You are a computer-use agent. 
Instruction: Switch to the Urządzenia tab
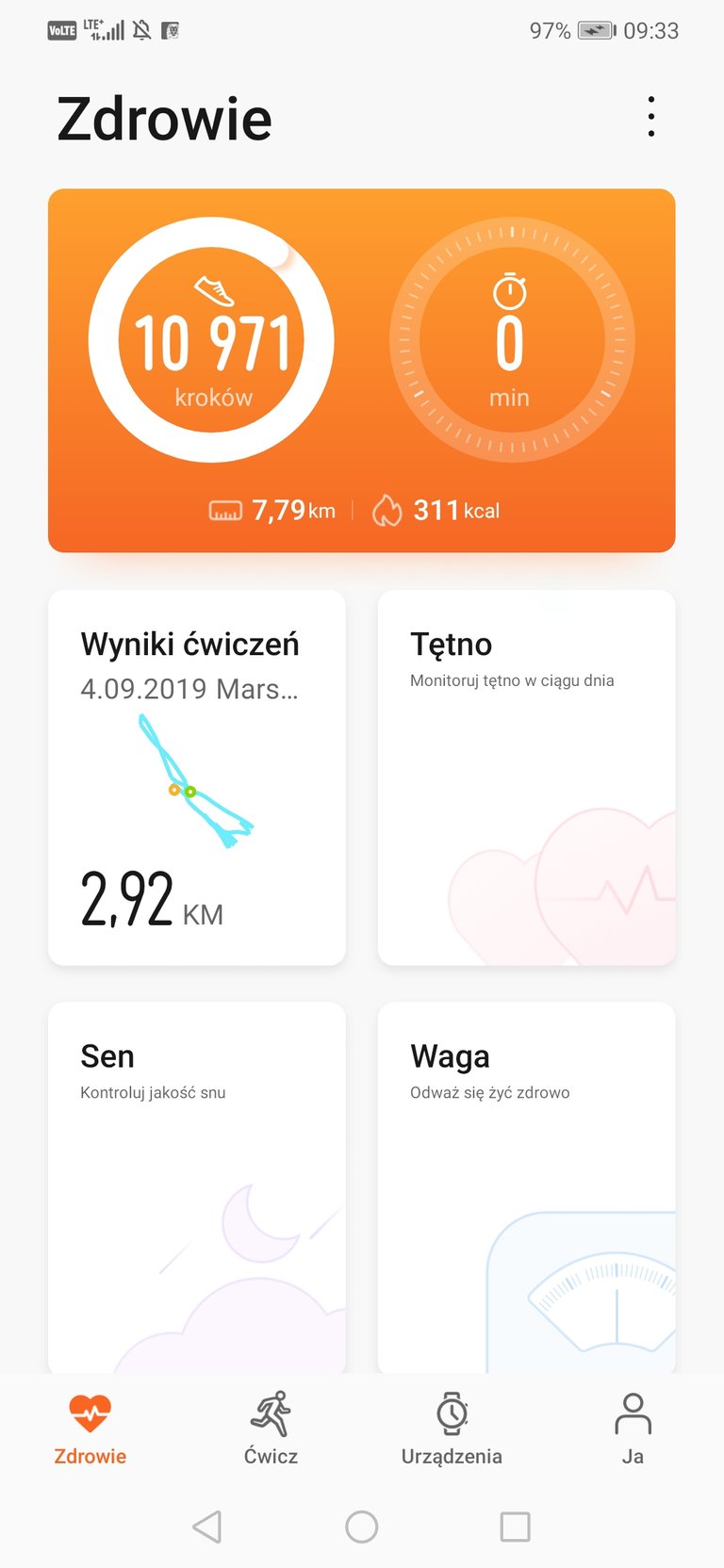point(452,1429)
